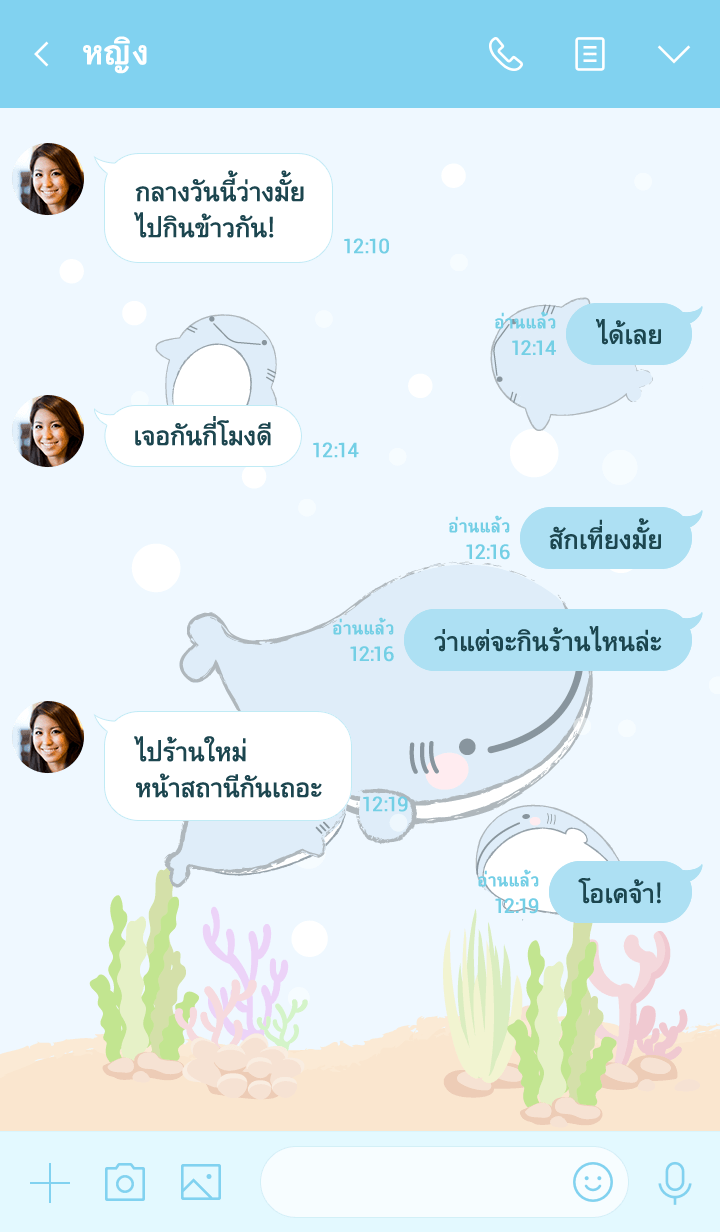Go back from the chat with หญิง
720x1232 pixels.
[x=41, y=54]
